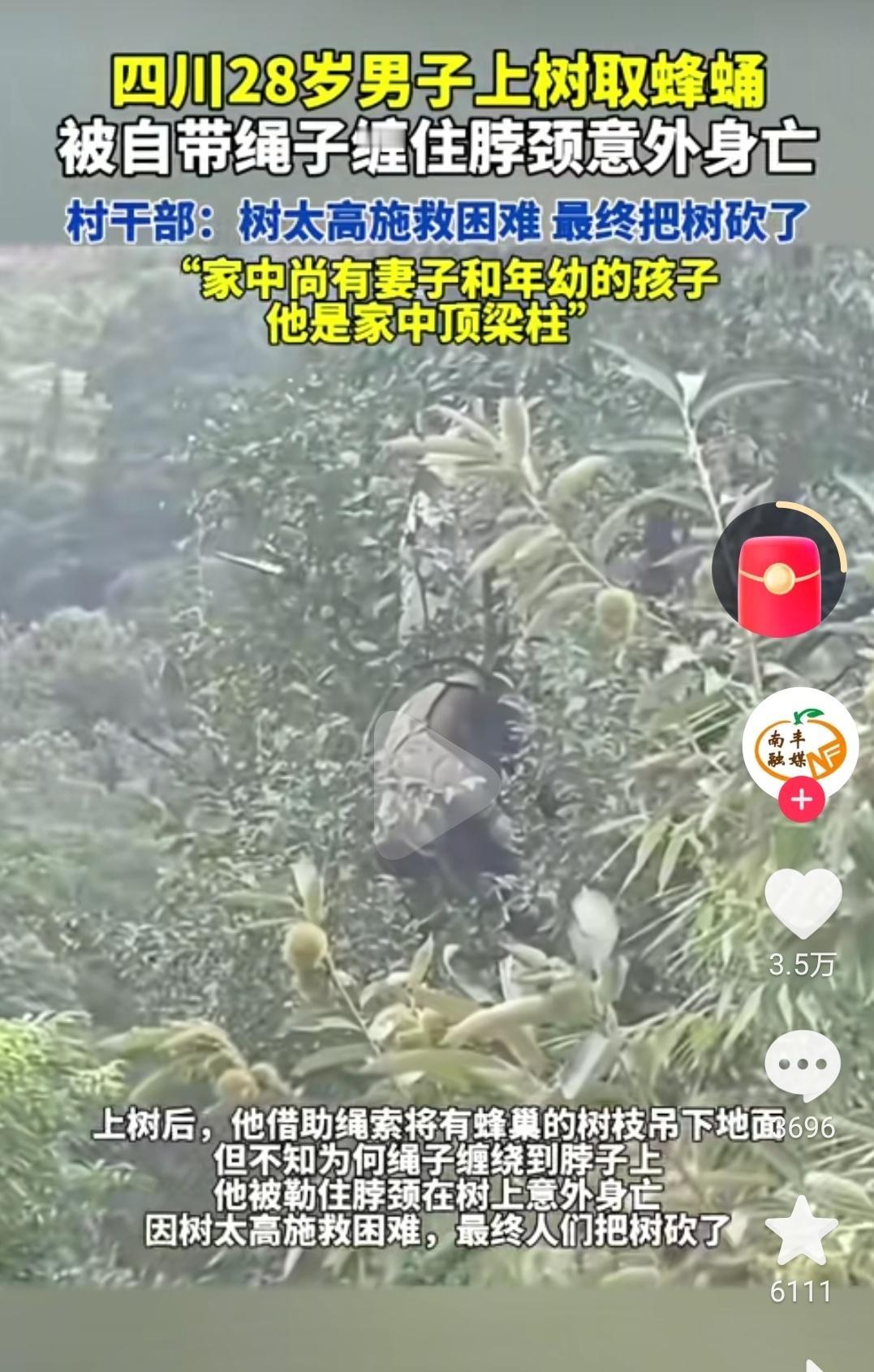Play the paused video
This screenshot has height=1372, width=874.
tap(437, 784)
